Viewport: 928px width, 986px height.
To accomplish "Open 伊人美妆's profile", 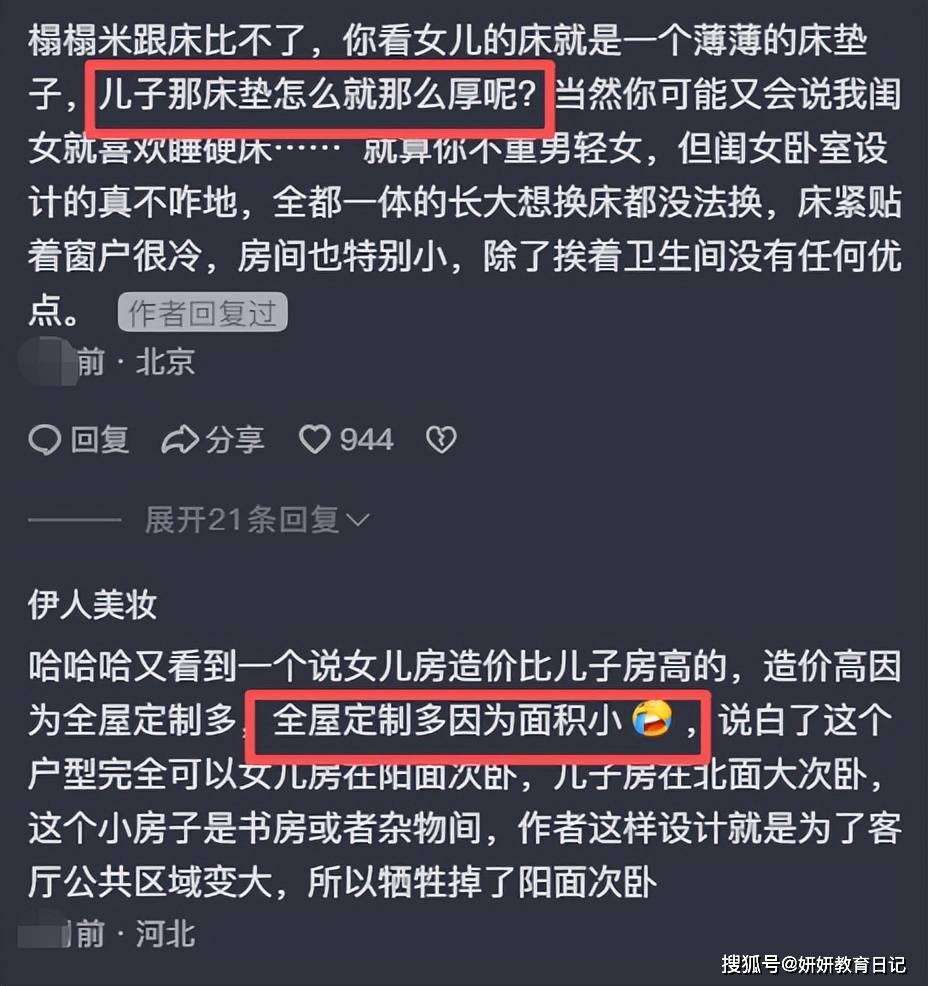I will 92,606.
